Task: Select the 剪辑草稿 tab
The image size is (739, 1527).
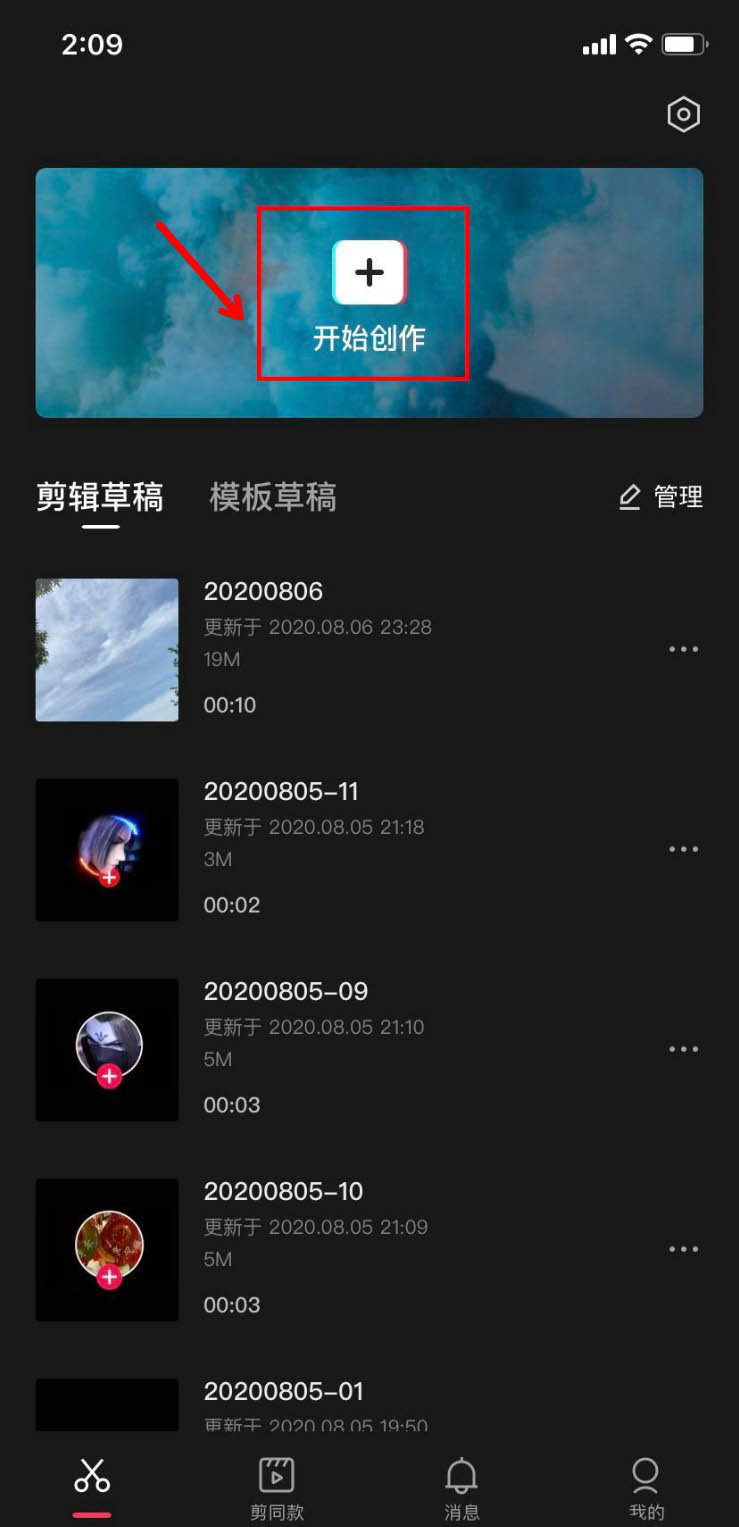Action: (100, 496)
